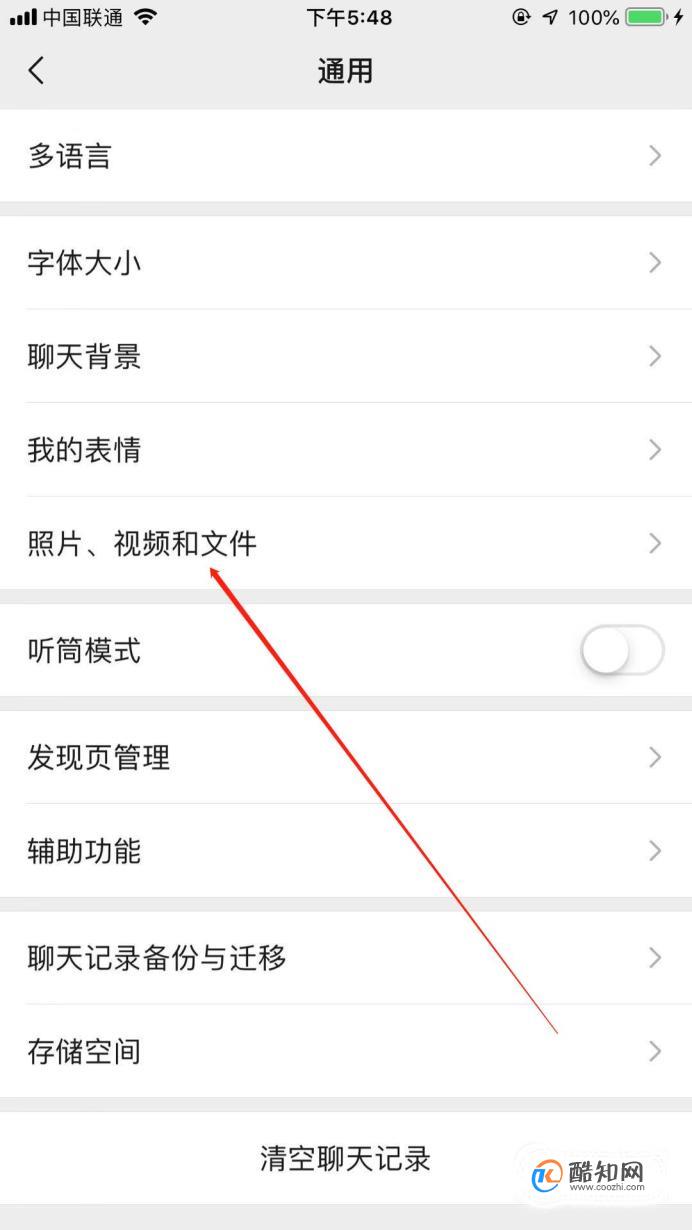Toggle the 听筒模式 switch
Image resolution: width=692 pixels, height=1230 pixels.
click(x=622, y=651)
